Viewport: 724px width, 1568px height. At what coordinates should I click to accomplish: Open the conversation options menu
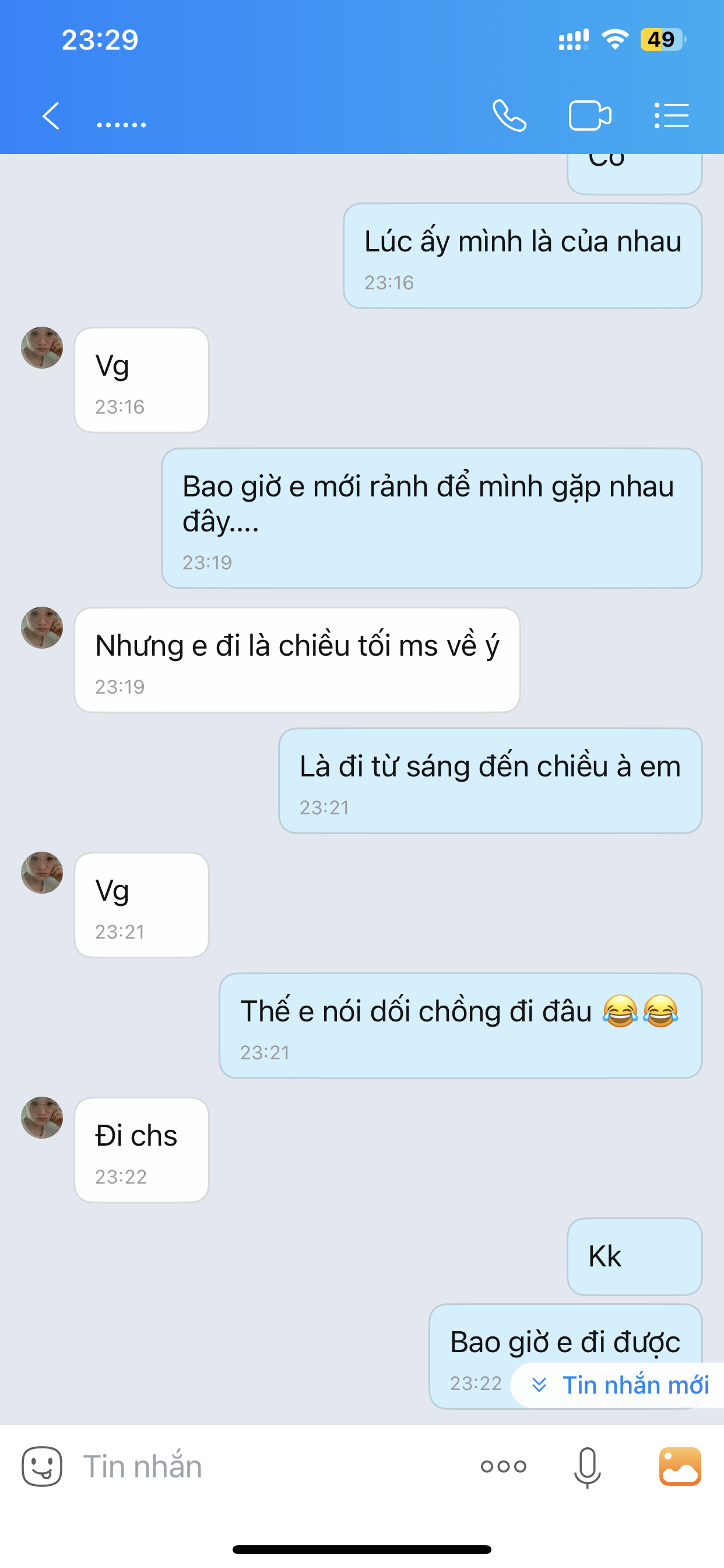(671, 116)
